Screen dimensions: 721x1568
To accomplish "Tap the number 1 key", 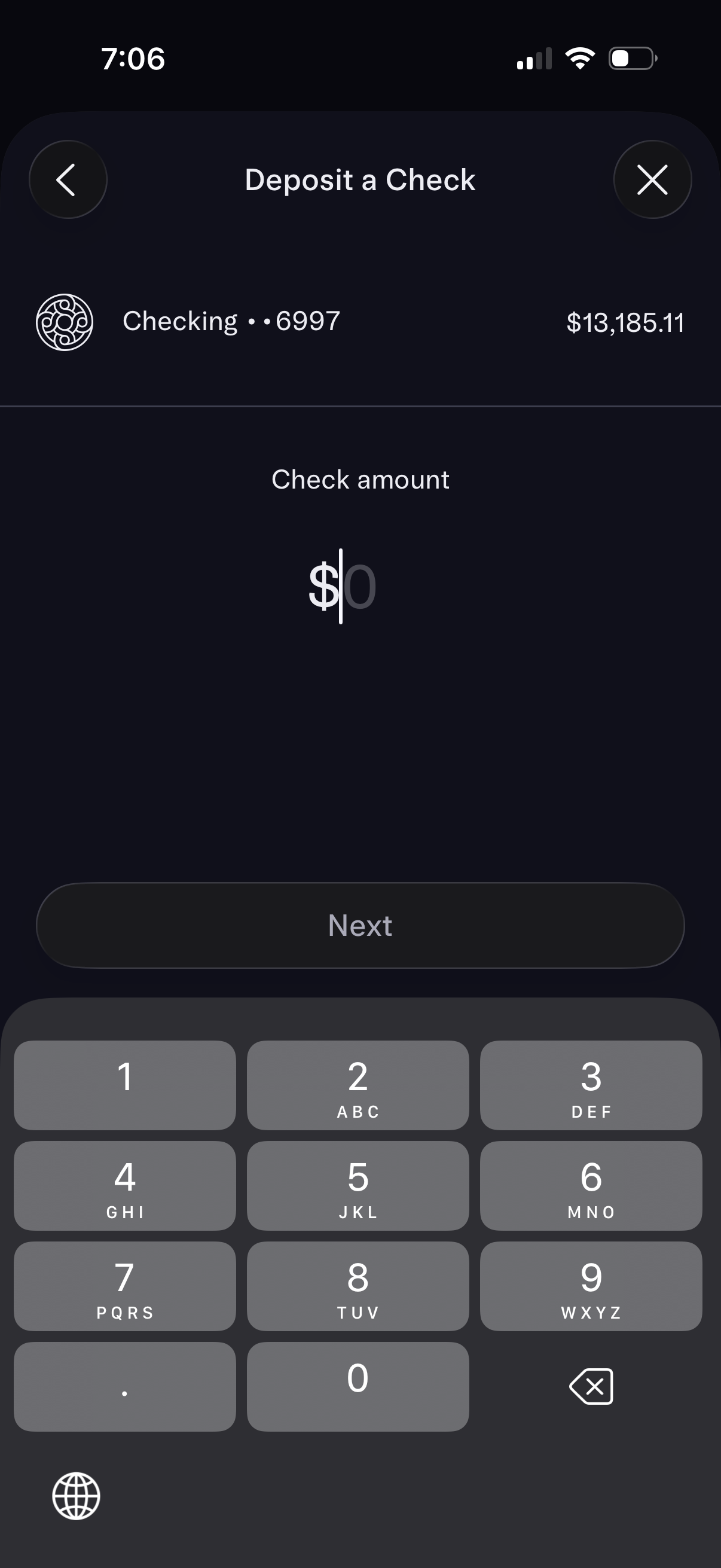I will 125,1084.
